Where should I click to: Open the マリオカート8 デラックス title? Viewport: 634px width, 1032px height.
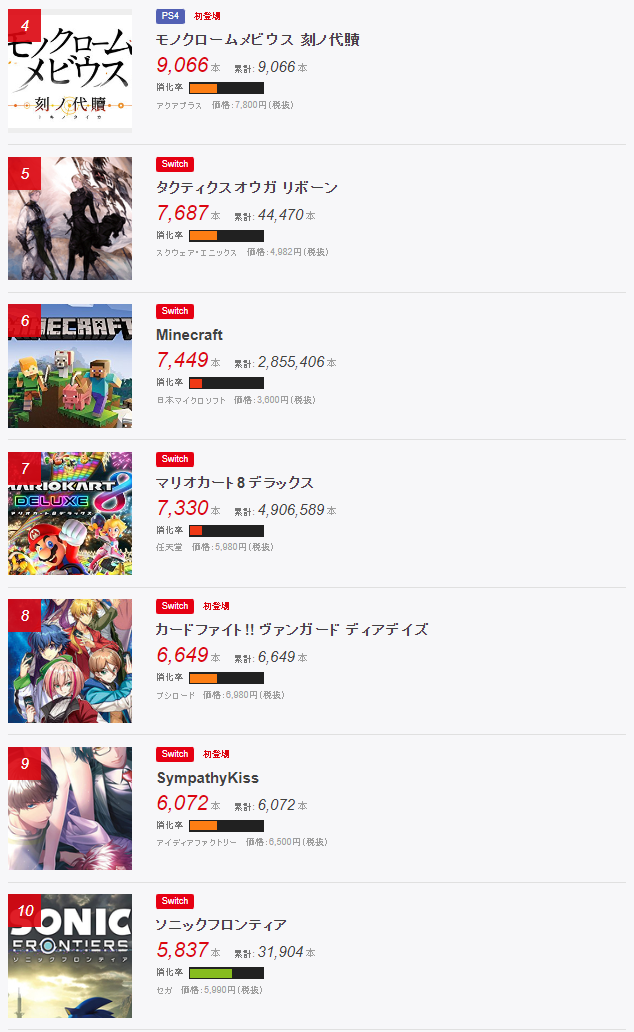[x=234, y=482]
